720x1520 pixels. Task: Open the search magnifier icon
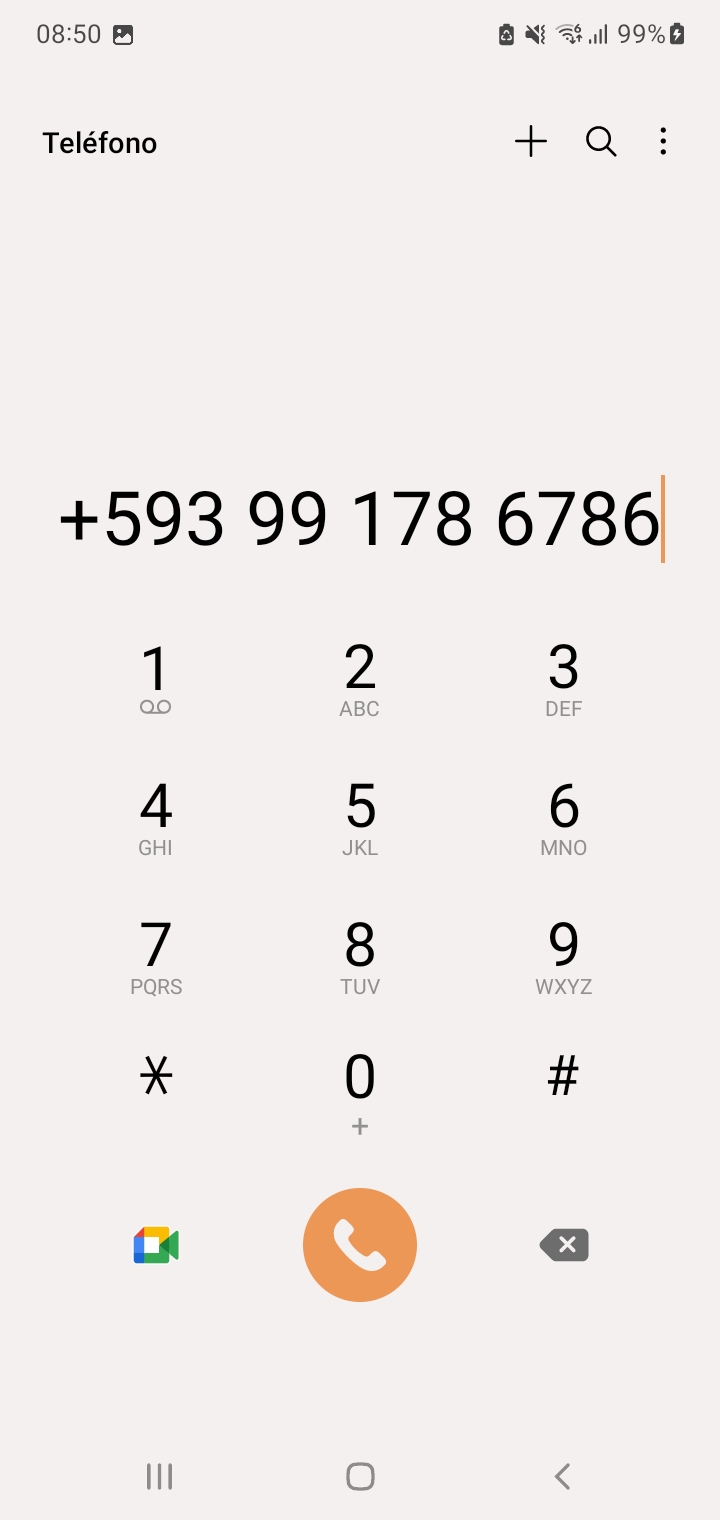click(600, 142)
